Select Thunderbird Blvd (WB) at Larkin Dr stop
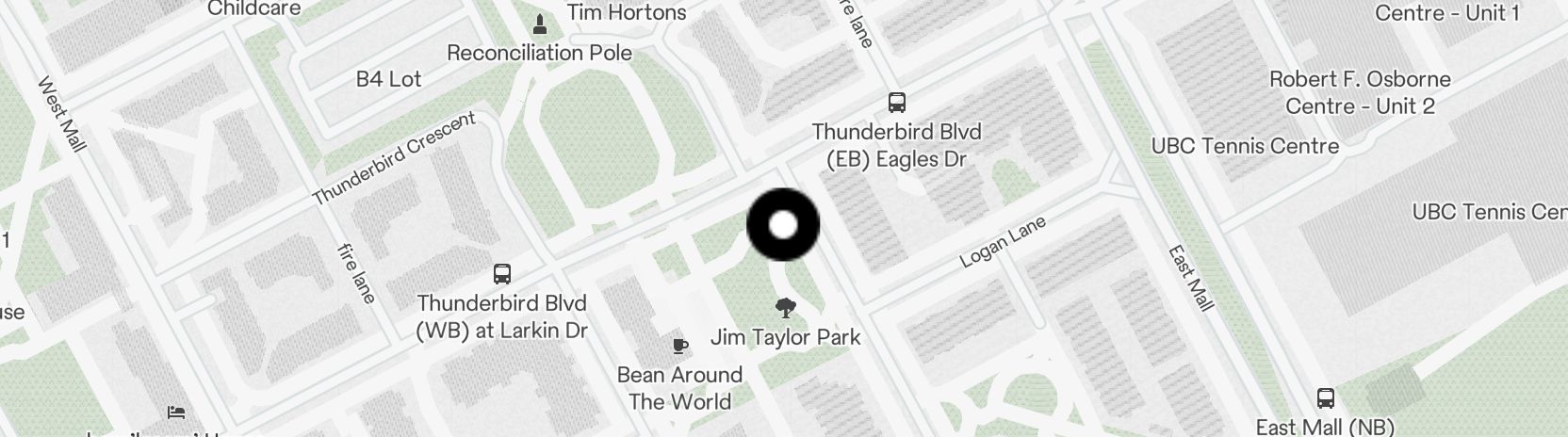The image size is (1568, 437). pyautogui.click(x=502, y=275)
